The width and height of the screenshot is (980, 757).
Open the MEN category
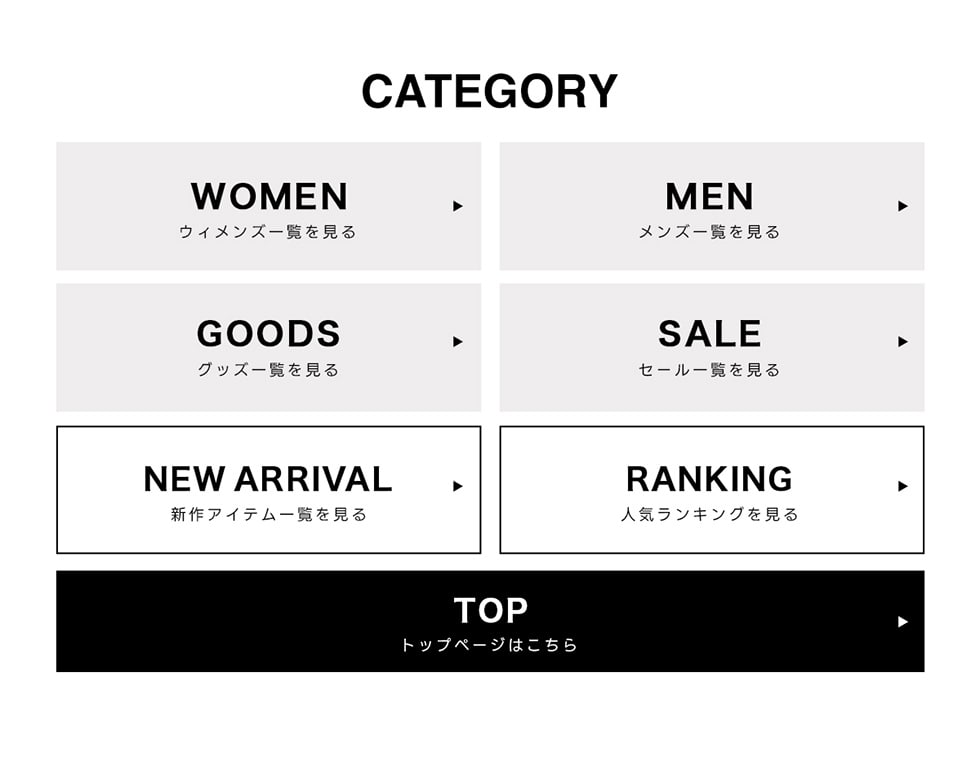coord(711,206)
